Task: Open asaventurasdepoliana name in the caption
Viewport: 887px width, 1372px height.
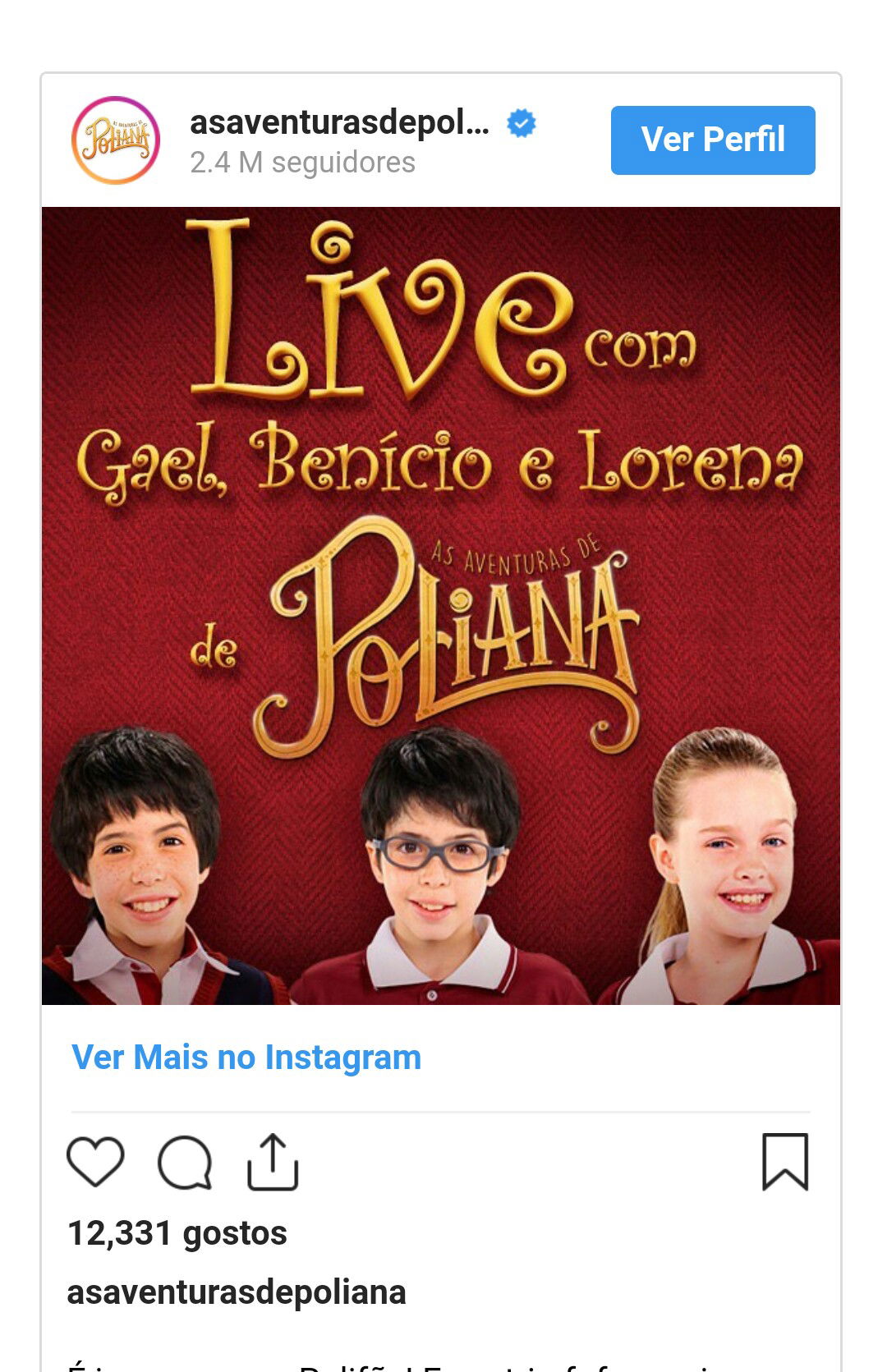Action: click(x=237, y=1292)
